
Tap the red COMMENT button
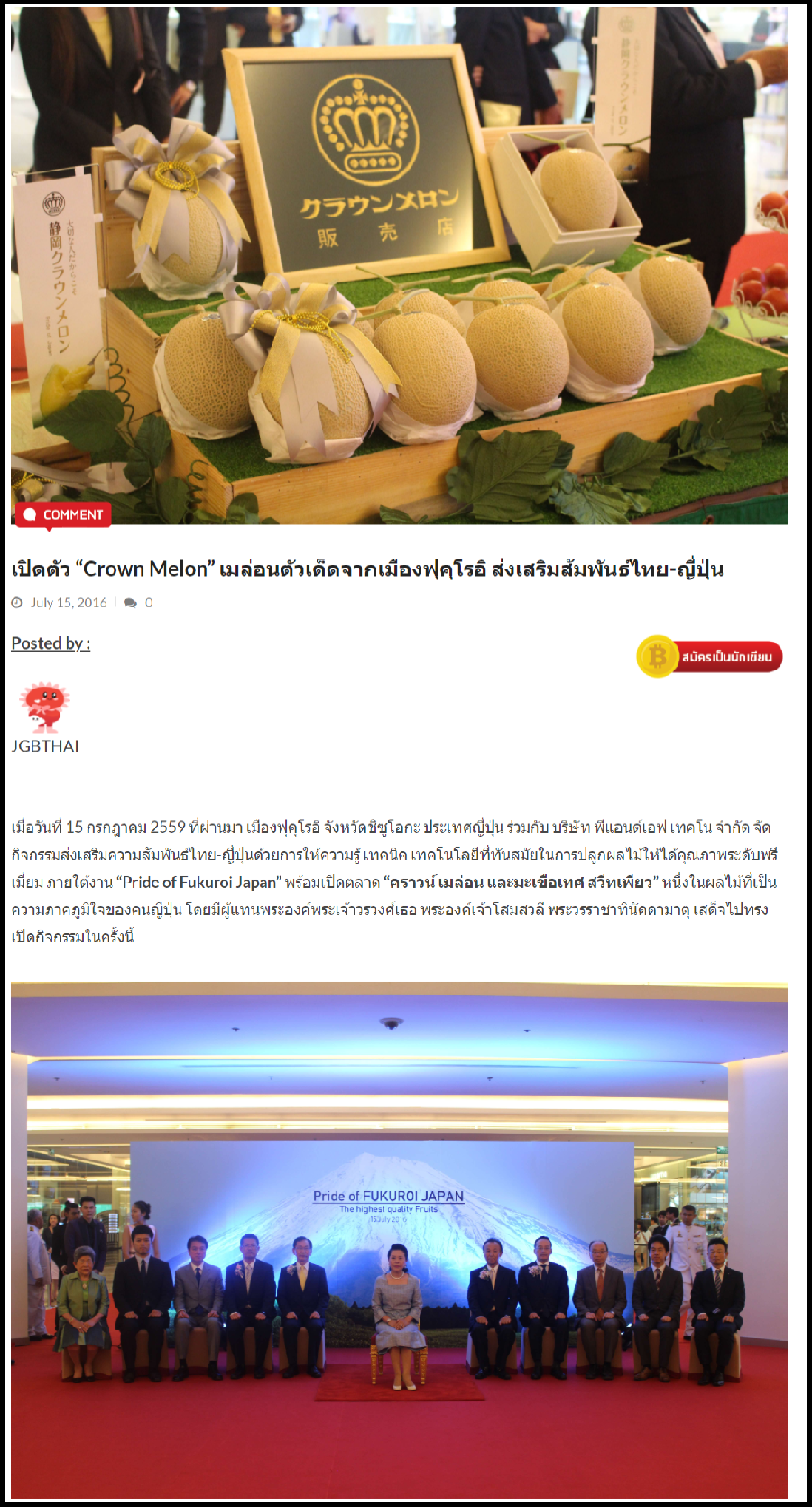(x=63, y=514)
